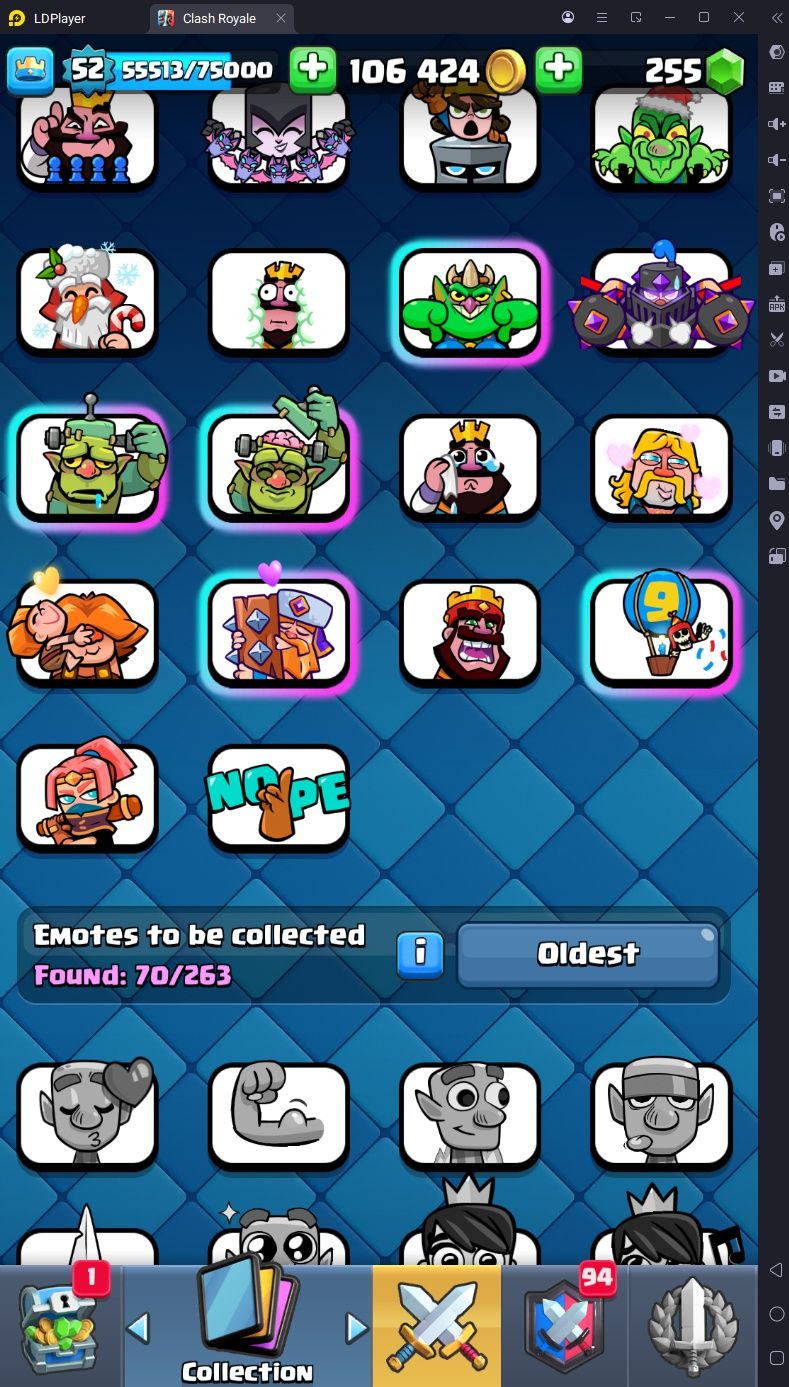Tap the Frankenstein goblin brain emote
Screen dimensions: 789x1387
278,466
